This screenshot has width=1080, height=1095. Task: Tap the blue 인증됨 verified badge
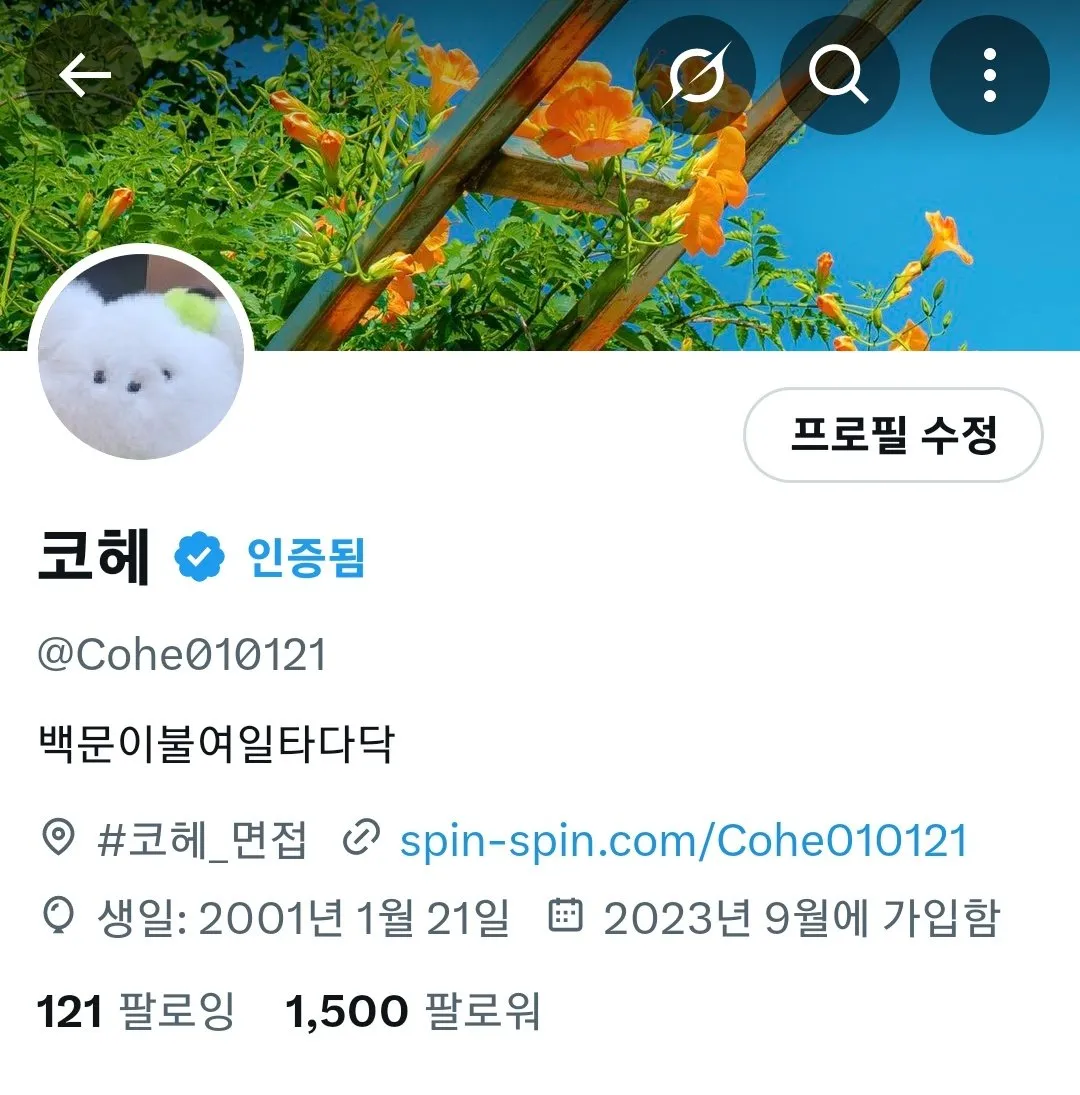271,558
